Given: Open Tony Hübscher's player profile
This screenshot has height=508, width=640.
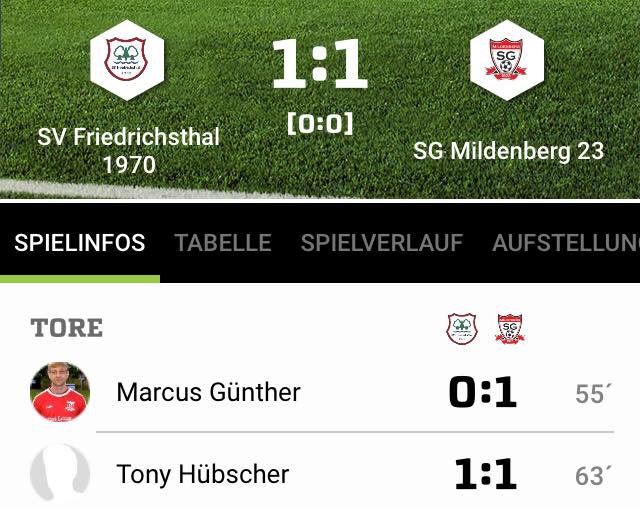Looking at the screenshot, I should [202, 474].
